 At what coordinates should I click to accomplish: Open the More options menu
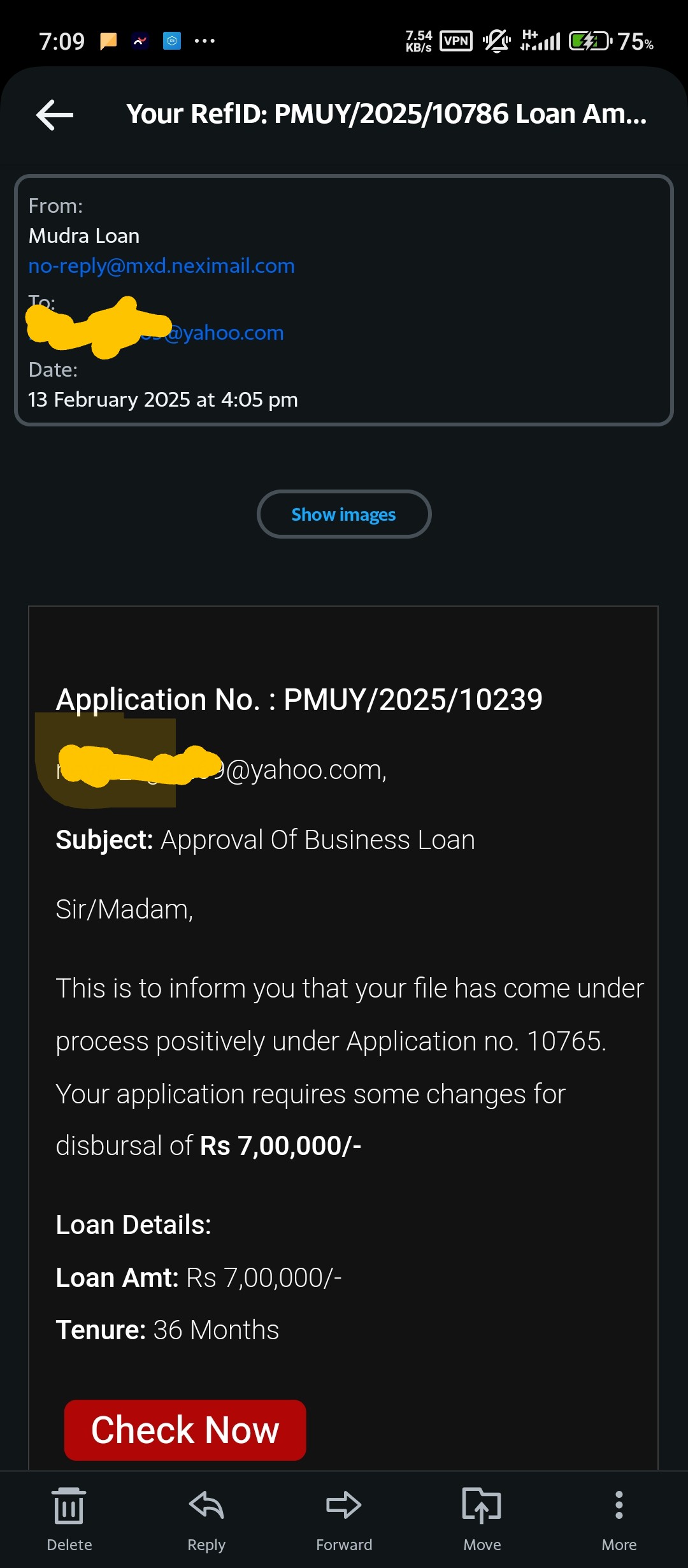click(x=619, y=1519)
